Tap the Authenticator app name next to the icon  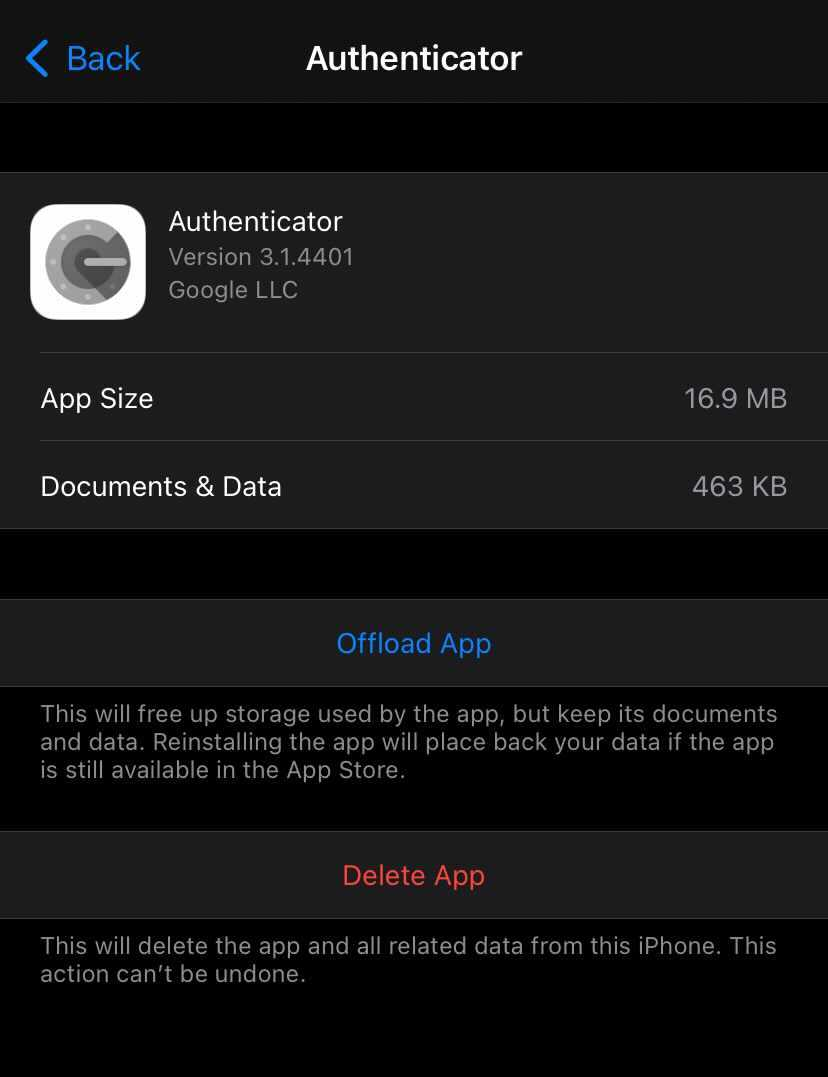tap(255, 221)
